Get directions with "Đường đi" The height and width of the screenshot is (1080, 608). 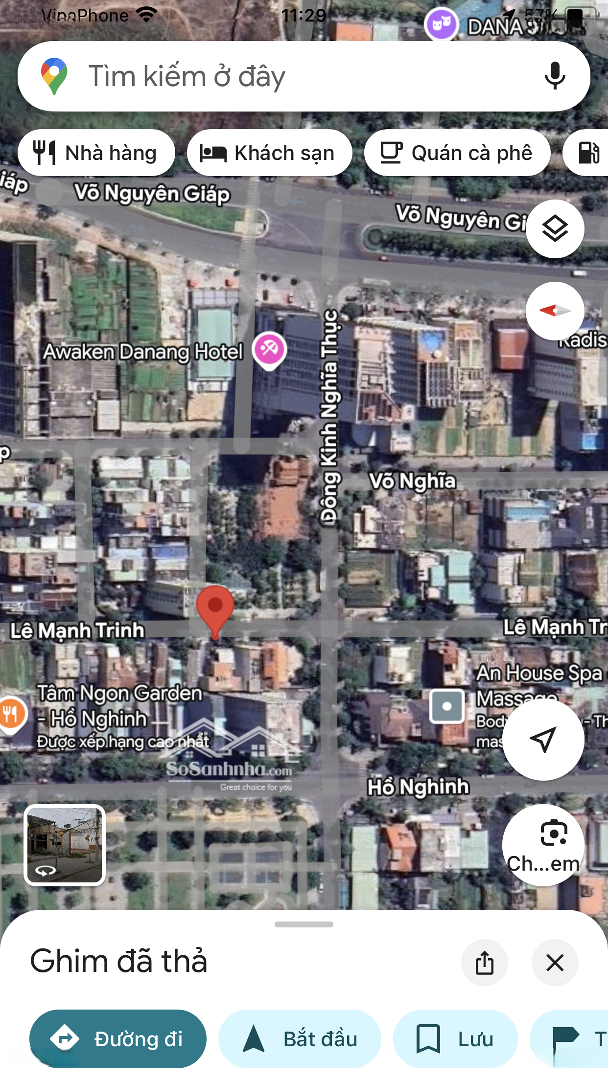(118, 1039)
